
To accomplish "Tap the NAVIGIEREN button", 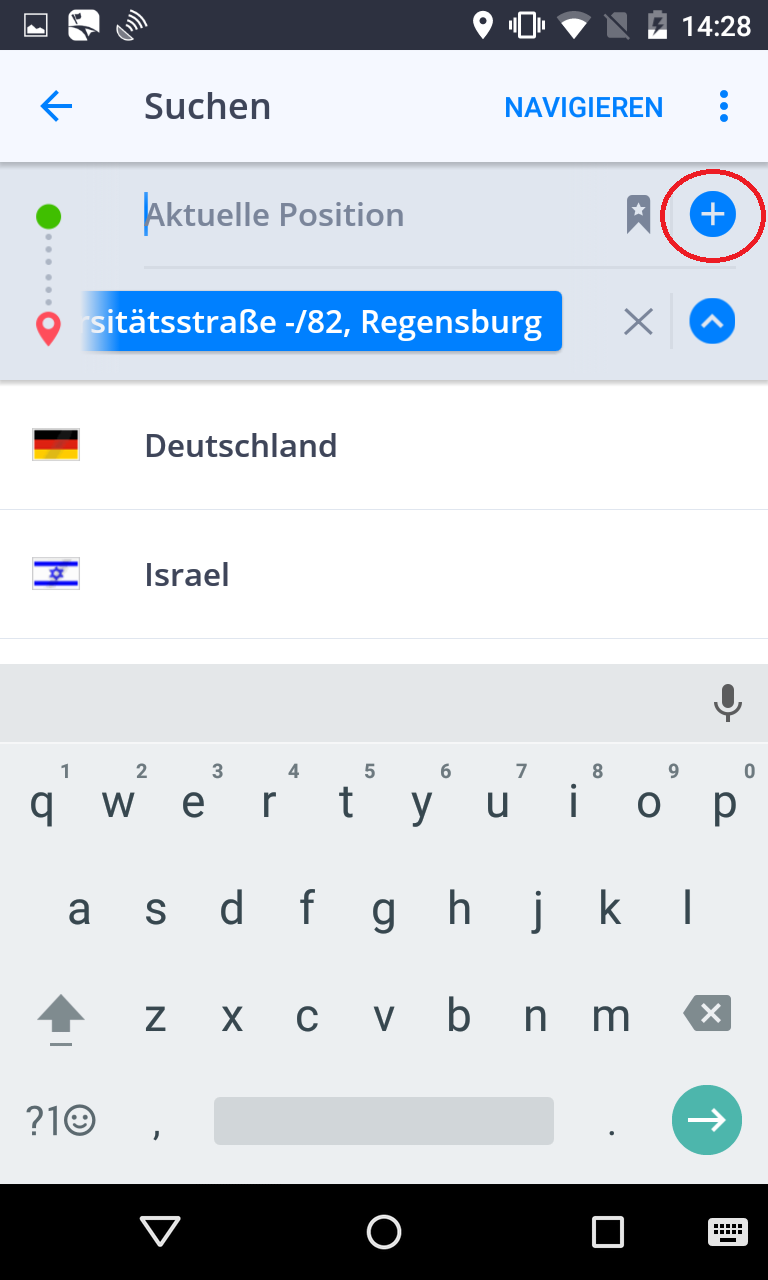I will (583, 107).
